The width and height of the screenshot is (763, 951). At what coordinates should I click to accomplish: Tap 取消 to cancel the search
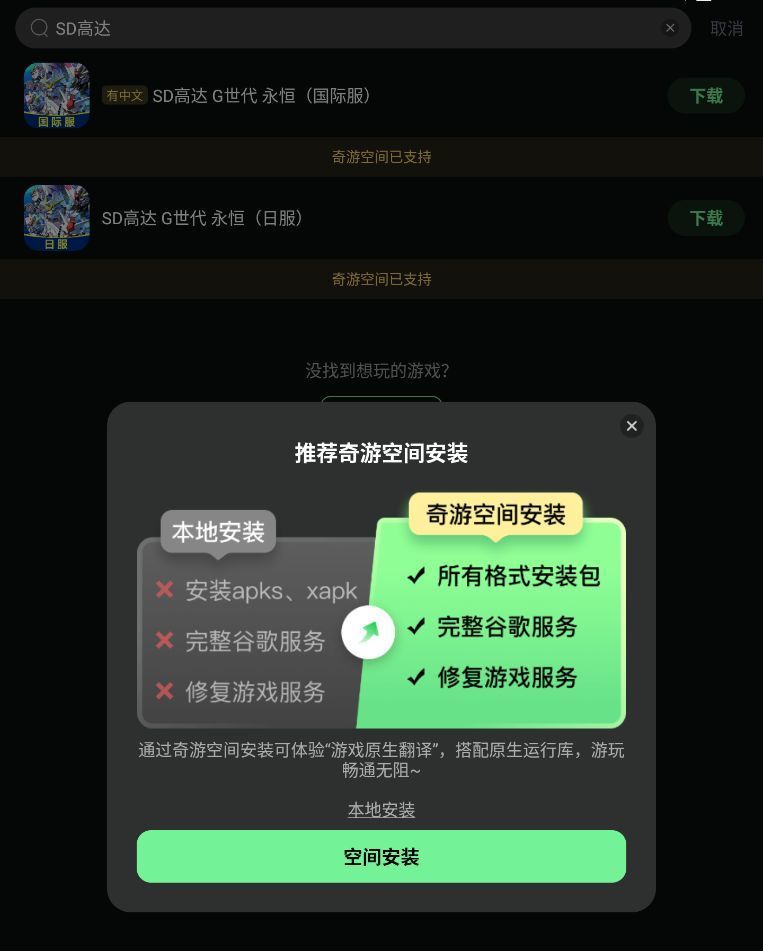[727, 28]
